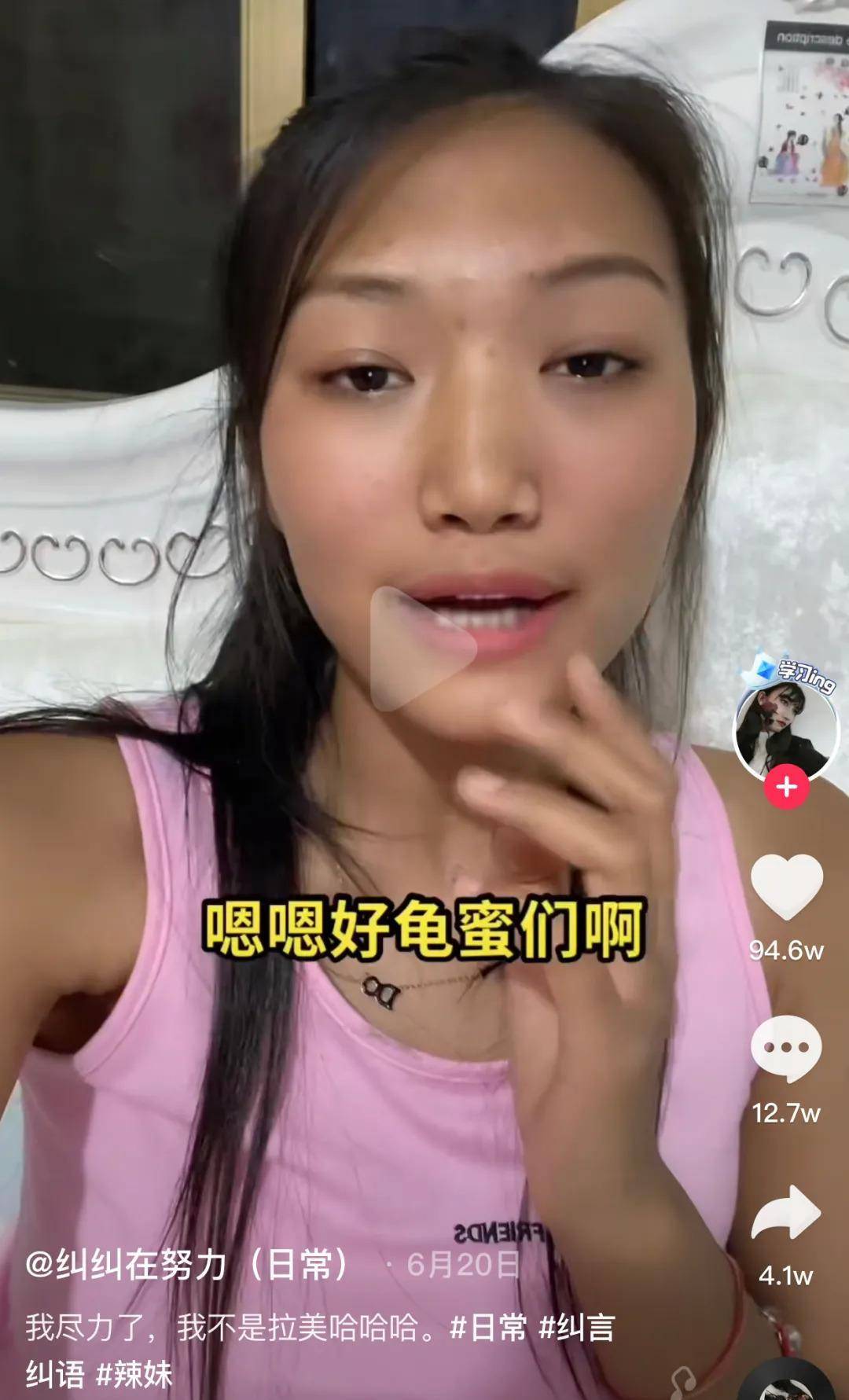Follow the creator with the red plus
The width and height of the screenshot is (849, 1400).
click(x=787, y=787)
